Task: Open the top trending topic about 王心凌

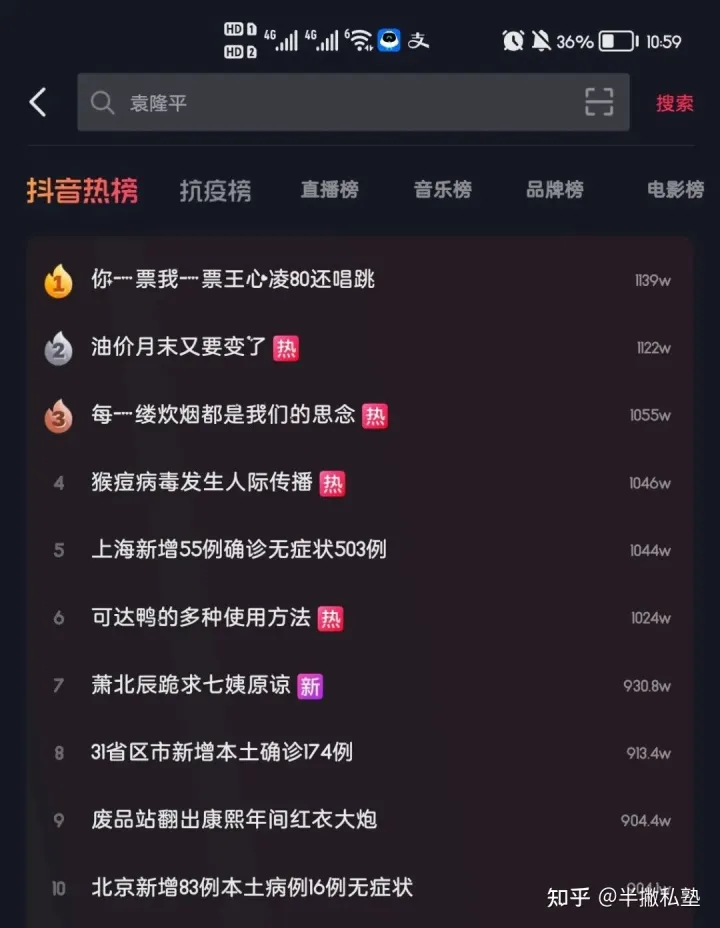Action: click(x=233, y=280)
